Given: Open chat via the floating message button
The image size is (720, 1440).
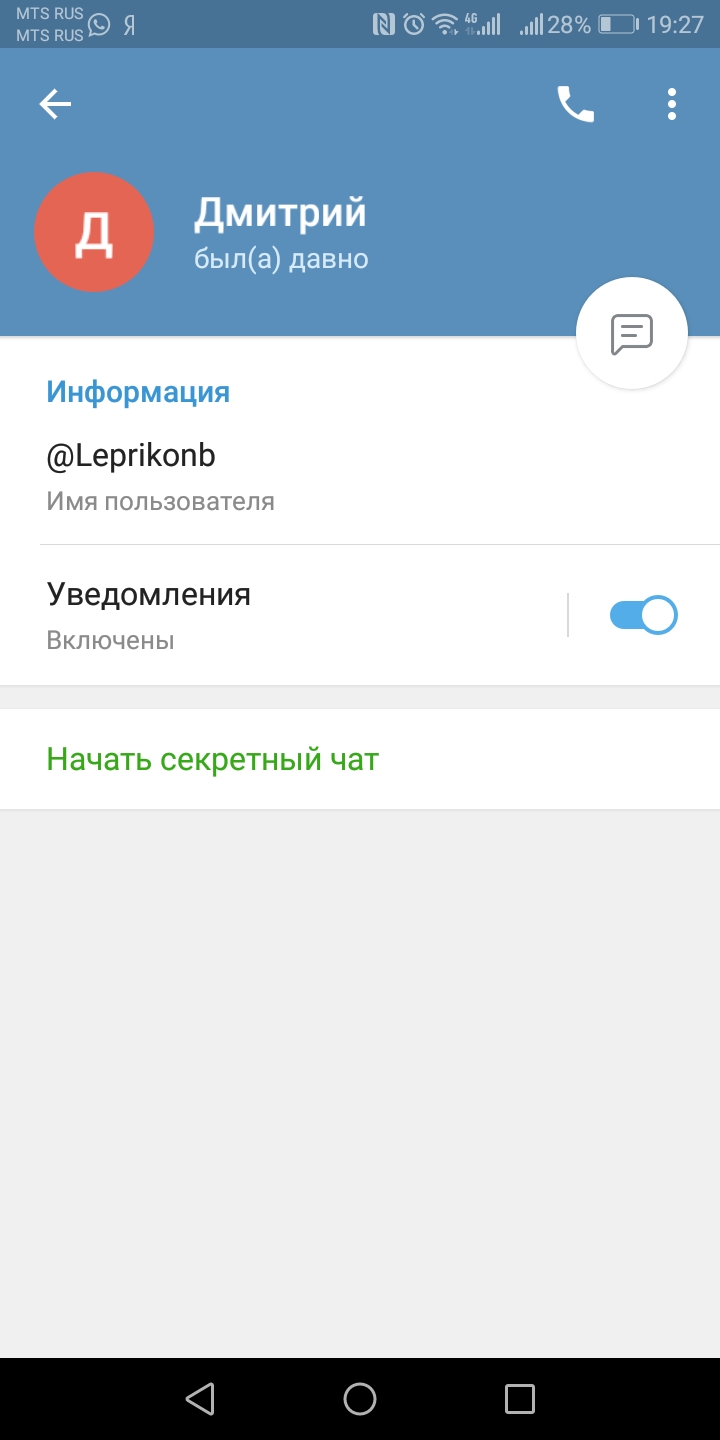Looking at the screenshot, I should (632, 333).
